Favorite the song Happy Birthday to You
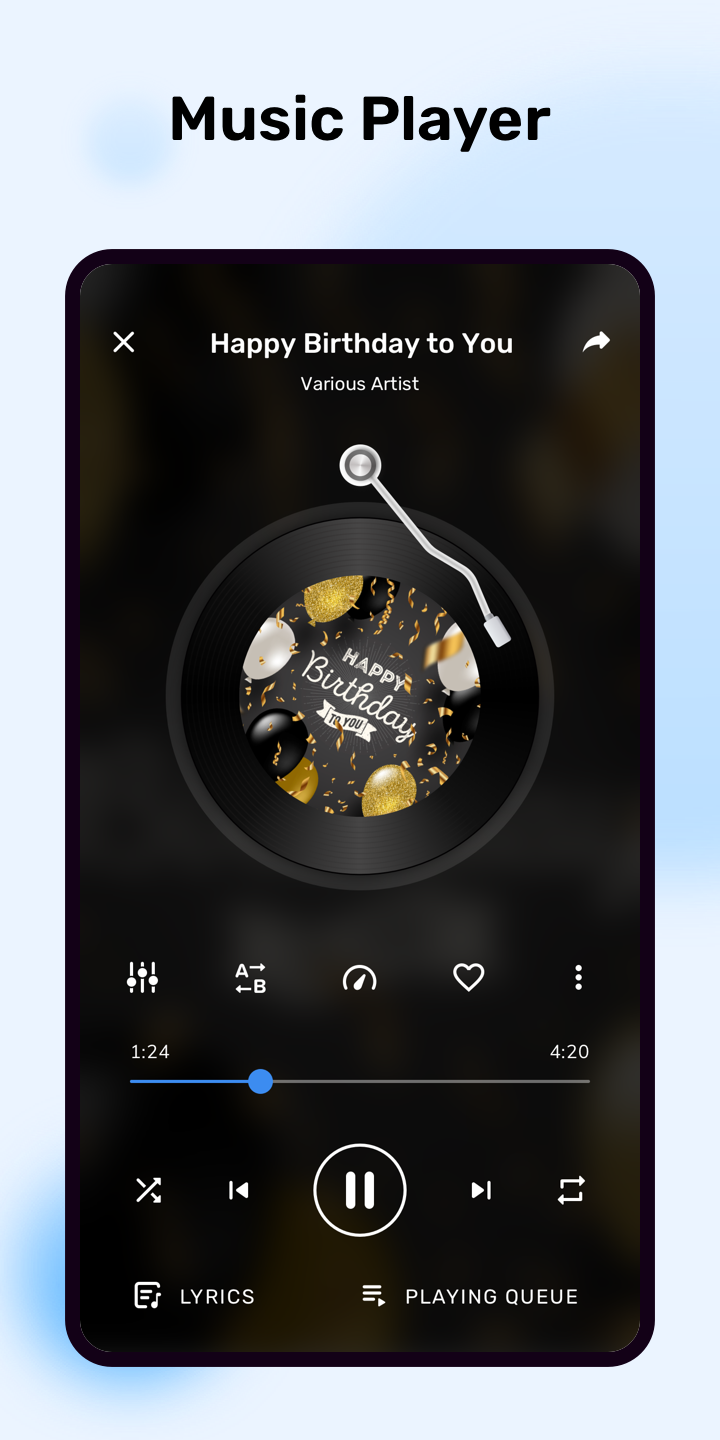 [468, 977]
